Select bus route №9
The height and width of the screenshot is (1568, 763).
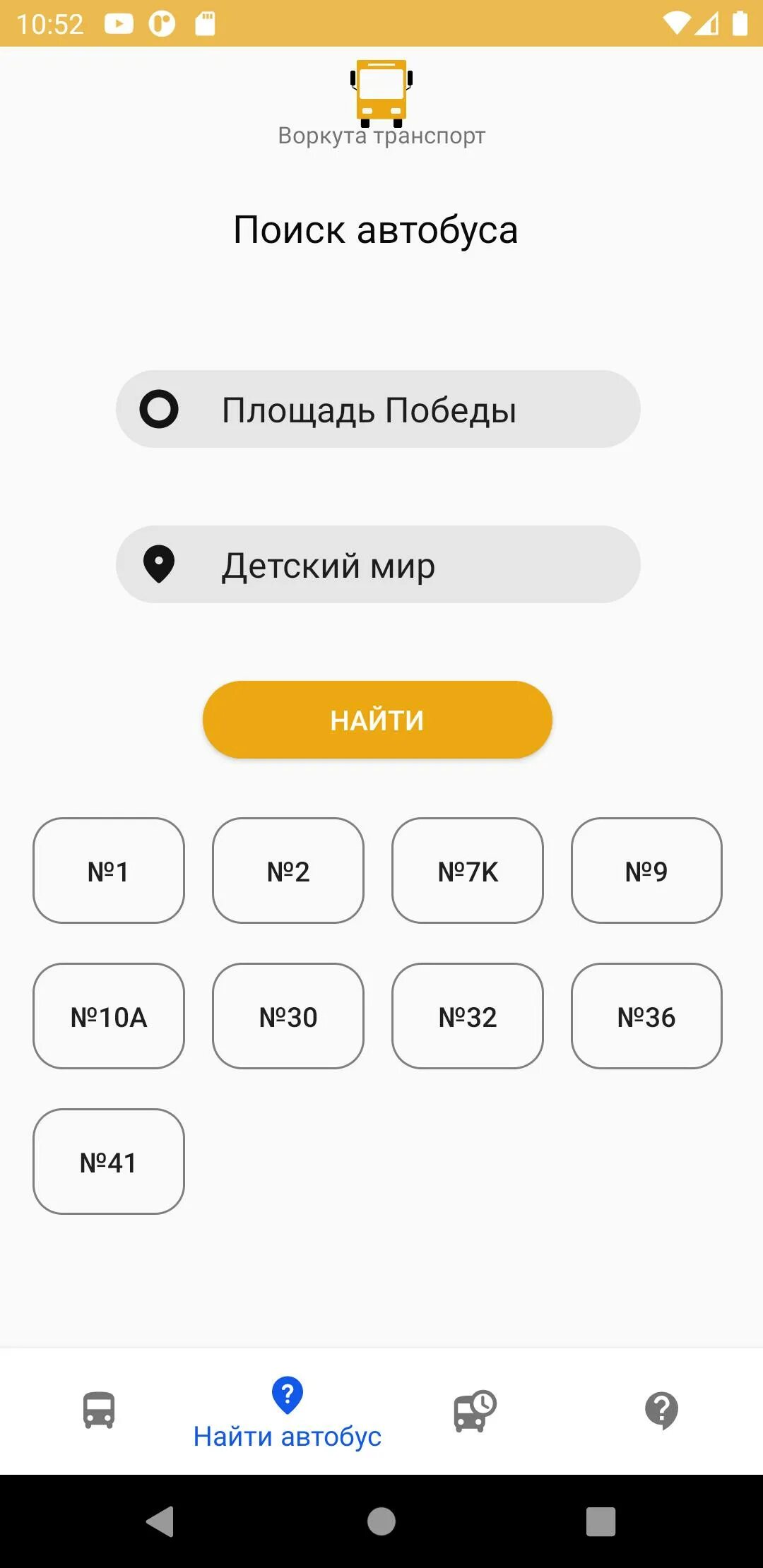coord(646,871)
